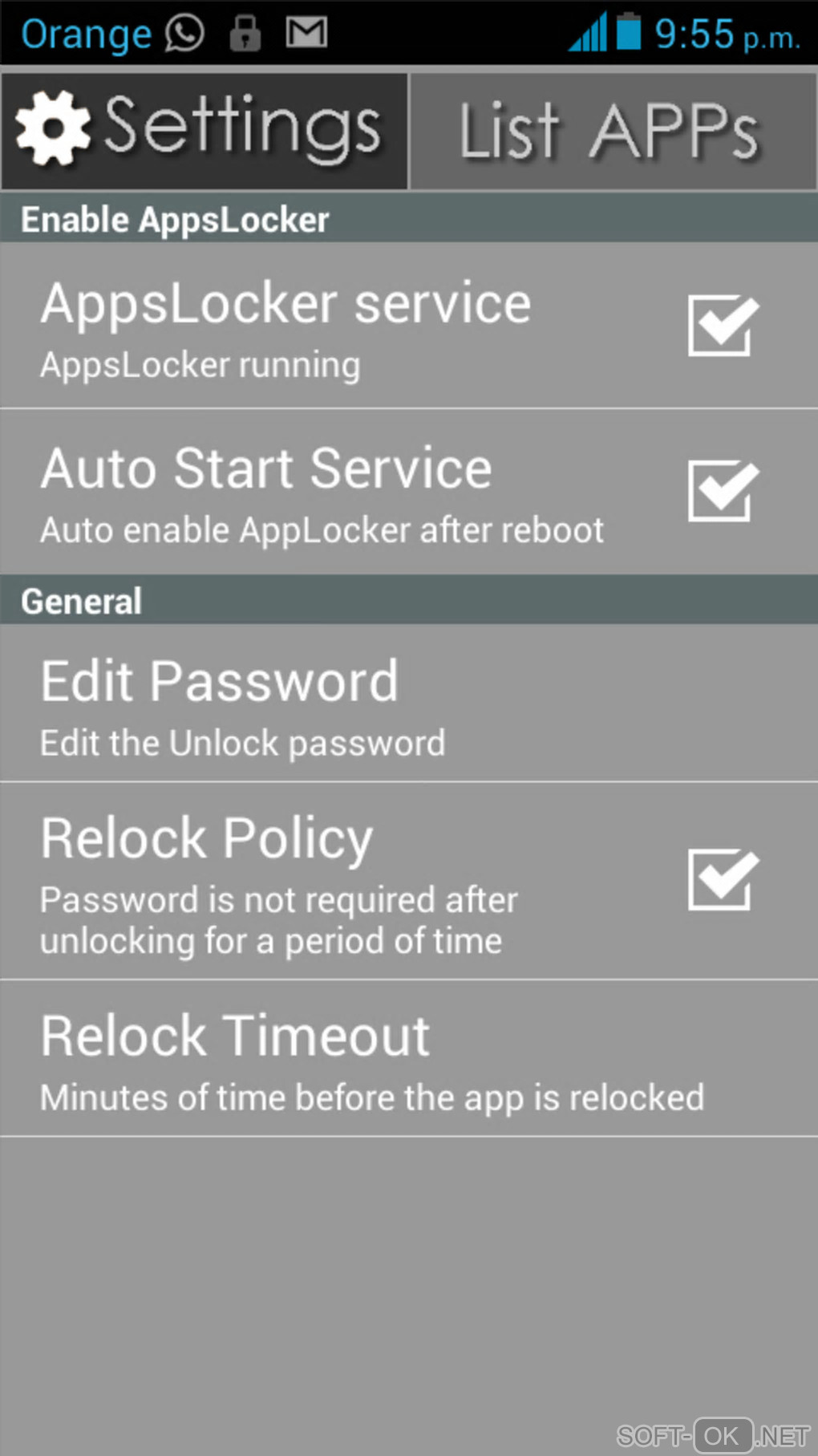Toggle the AppsLocker service checkbox
Viewport: 818px width, 1456px height.
tap(722, 326)
